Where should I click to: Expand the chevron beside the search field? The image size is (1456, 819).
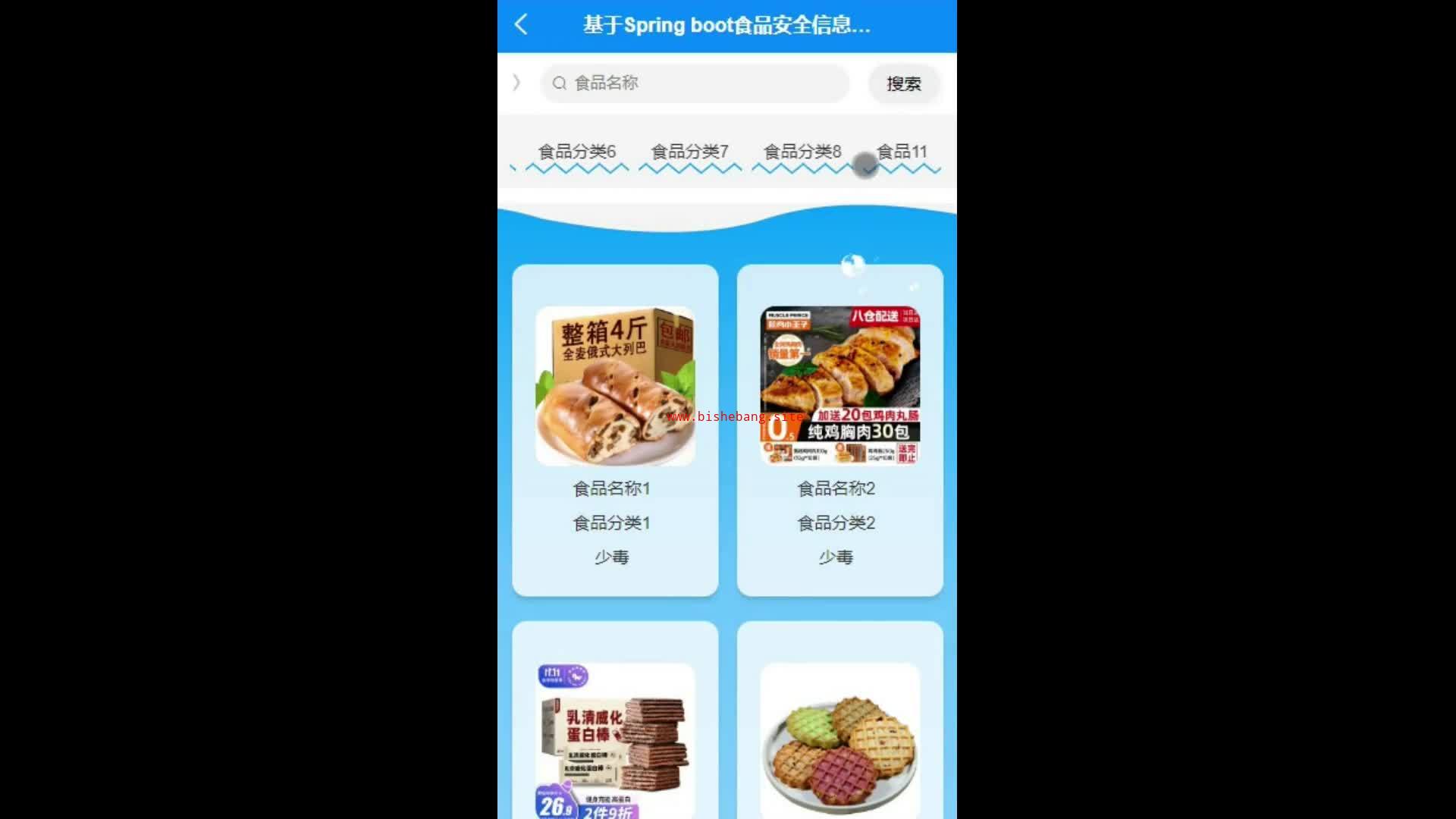point(516,83)
